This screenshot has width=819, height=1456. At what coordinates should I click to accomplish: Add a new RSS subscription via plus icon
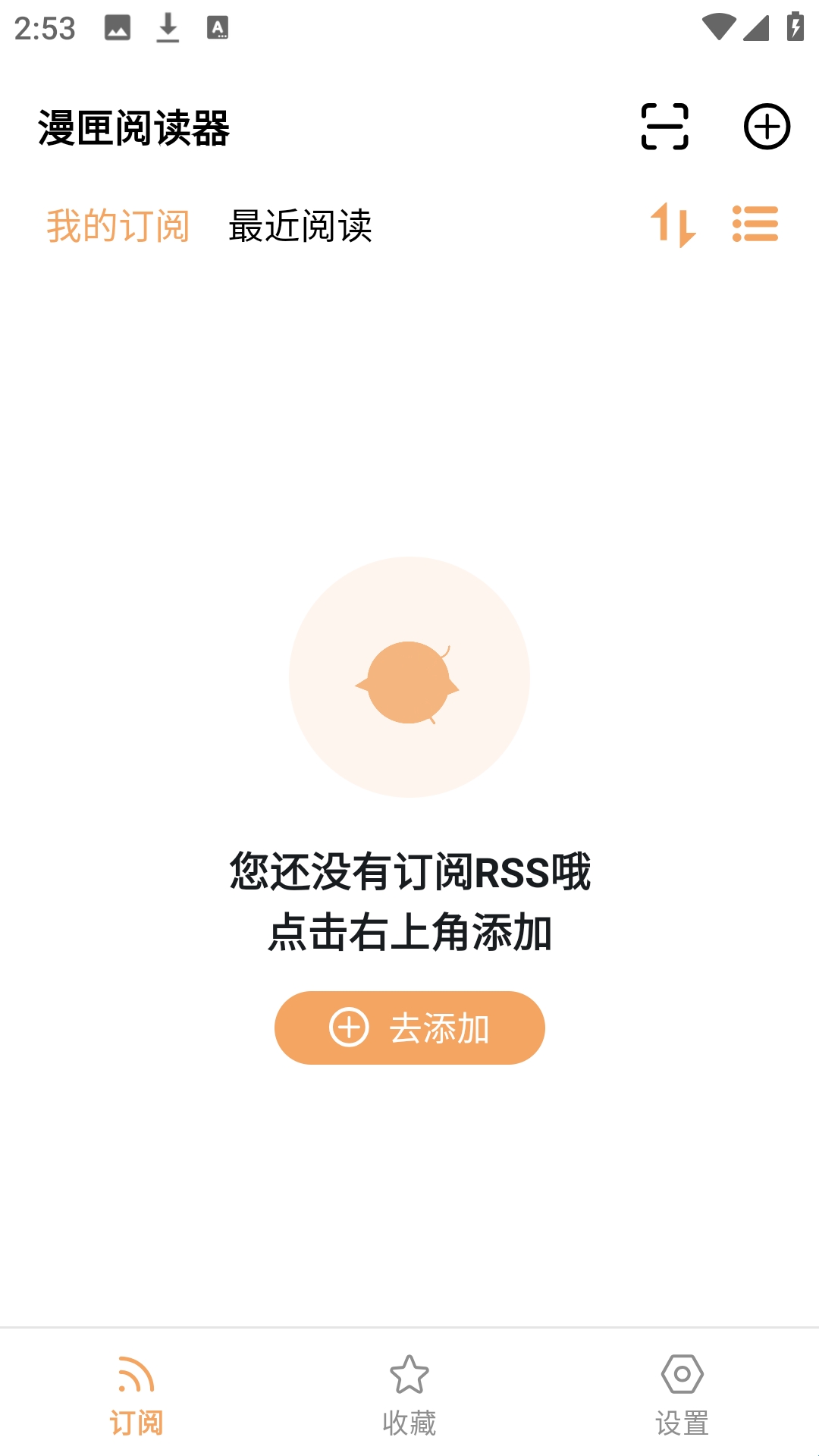[x=767, y=127]
